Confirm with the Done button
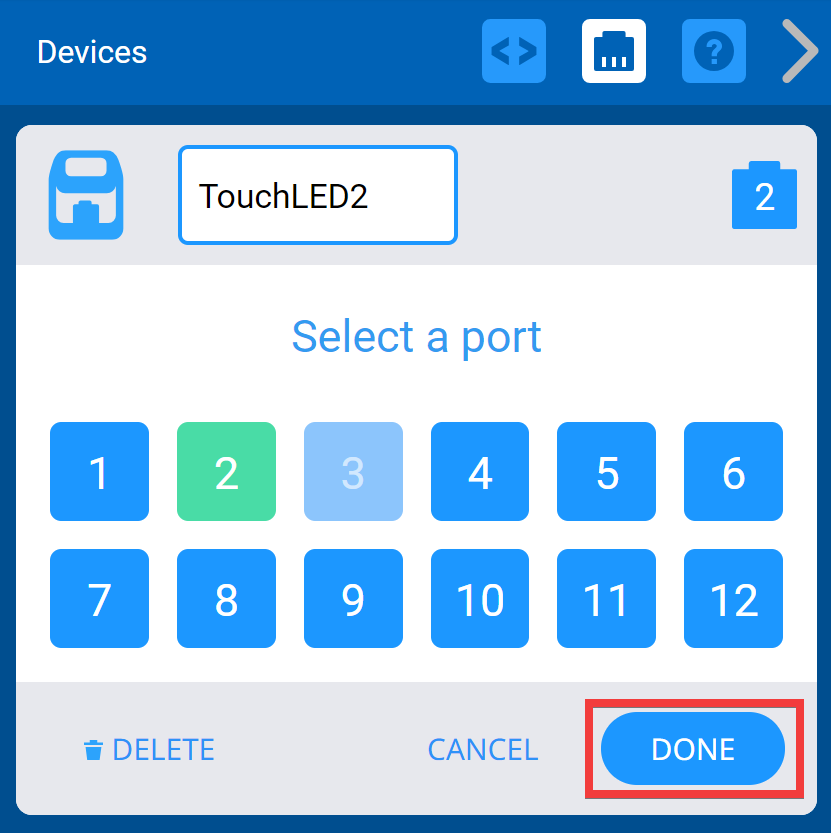 [x=693, y=749]
